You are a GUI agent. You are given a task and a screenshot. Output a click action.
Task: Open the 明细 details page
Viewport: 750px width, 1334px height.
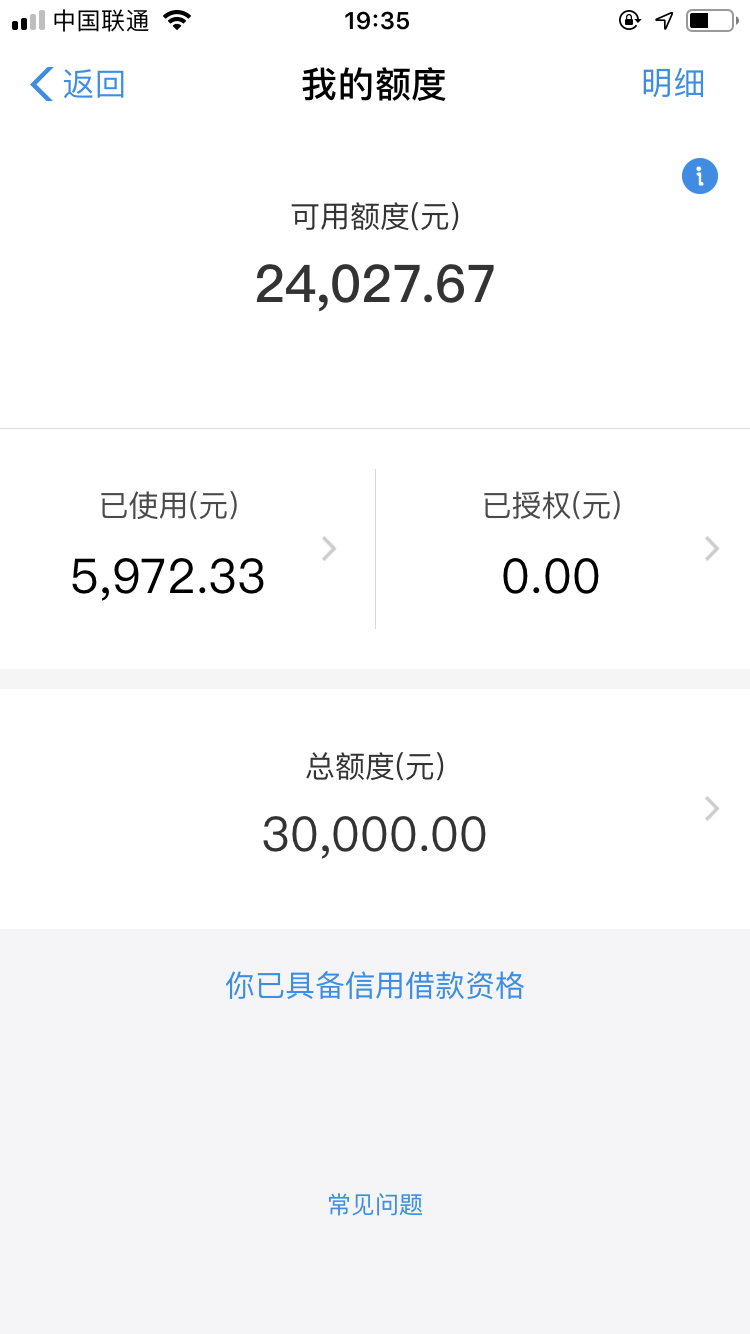[x=673, y=84]
